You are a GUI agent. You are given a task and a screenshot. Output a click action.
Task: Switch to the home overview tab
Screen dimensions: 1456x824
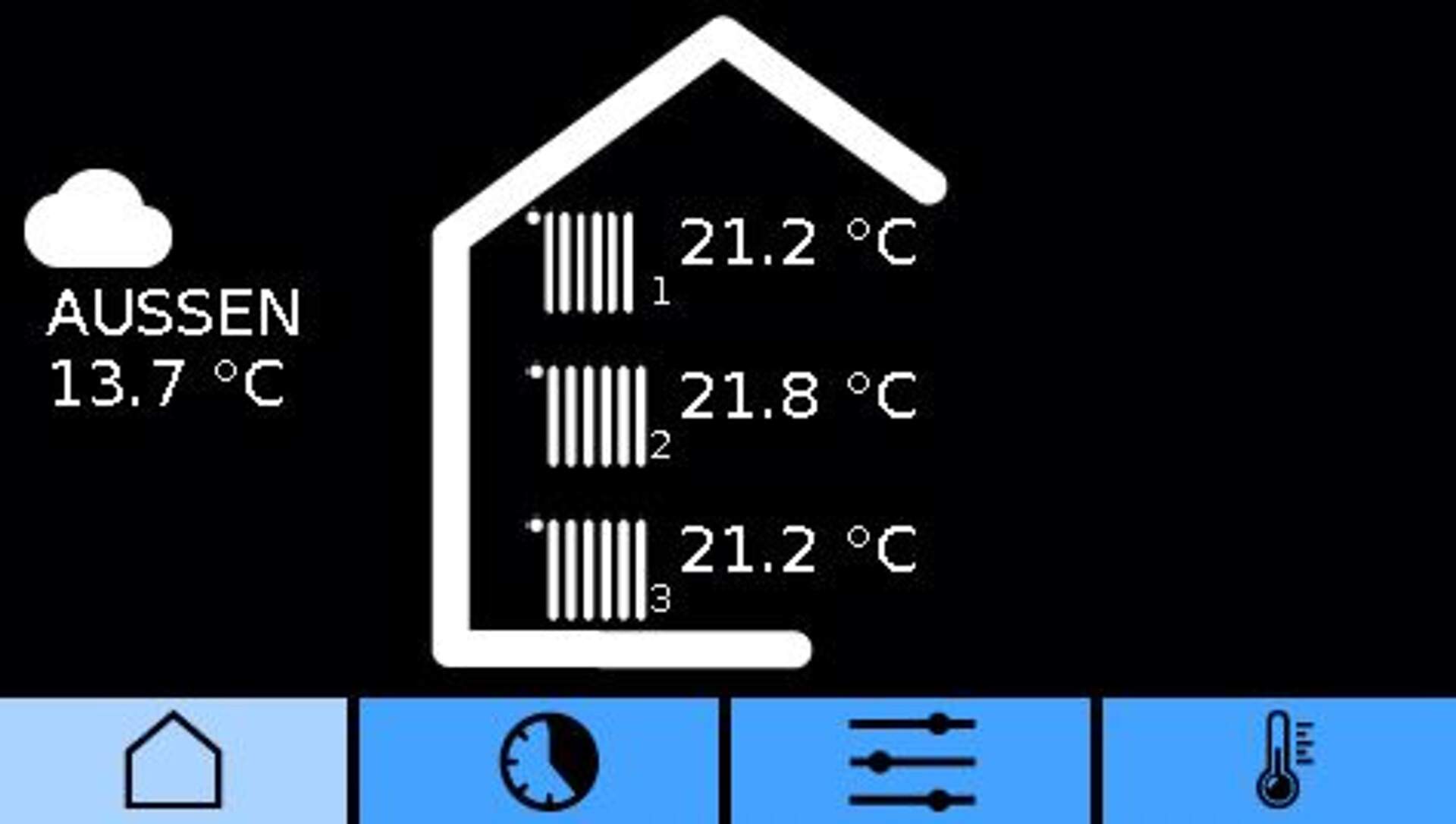(x=174, y=760)
